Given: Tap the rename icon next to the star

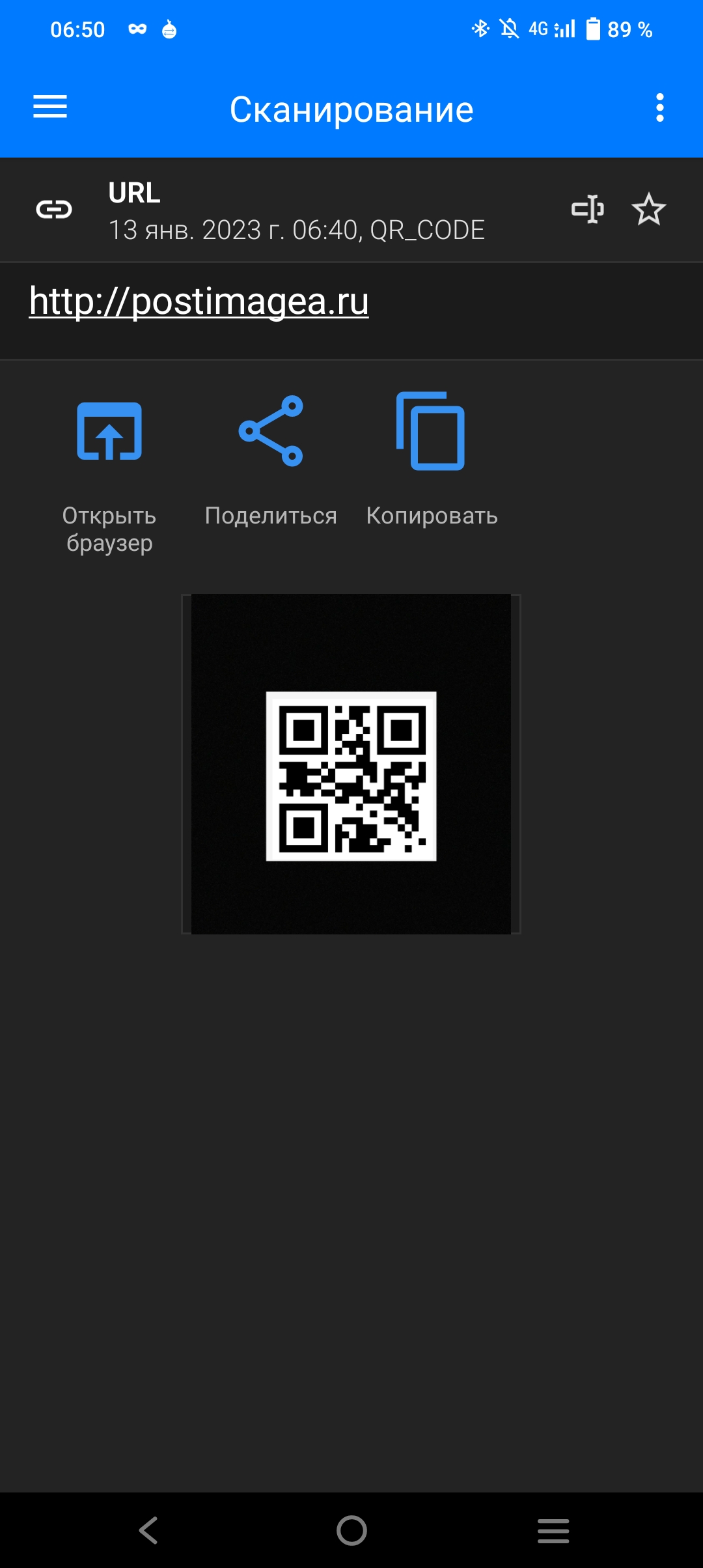Looking at the screenshot, I should 588,209.
